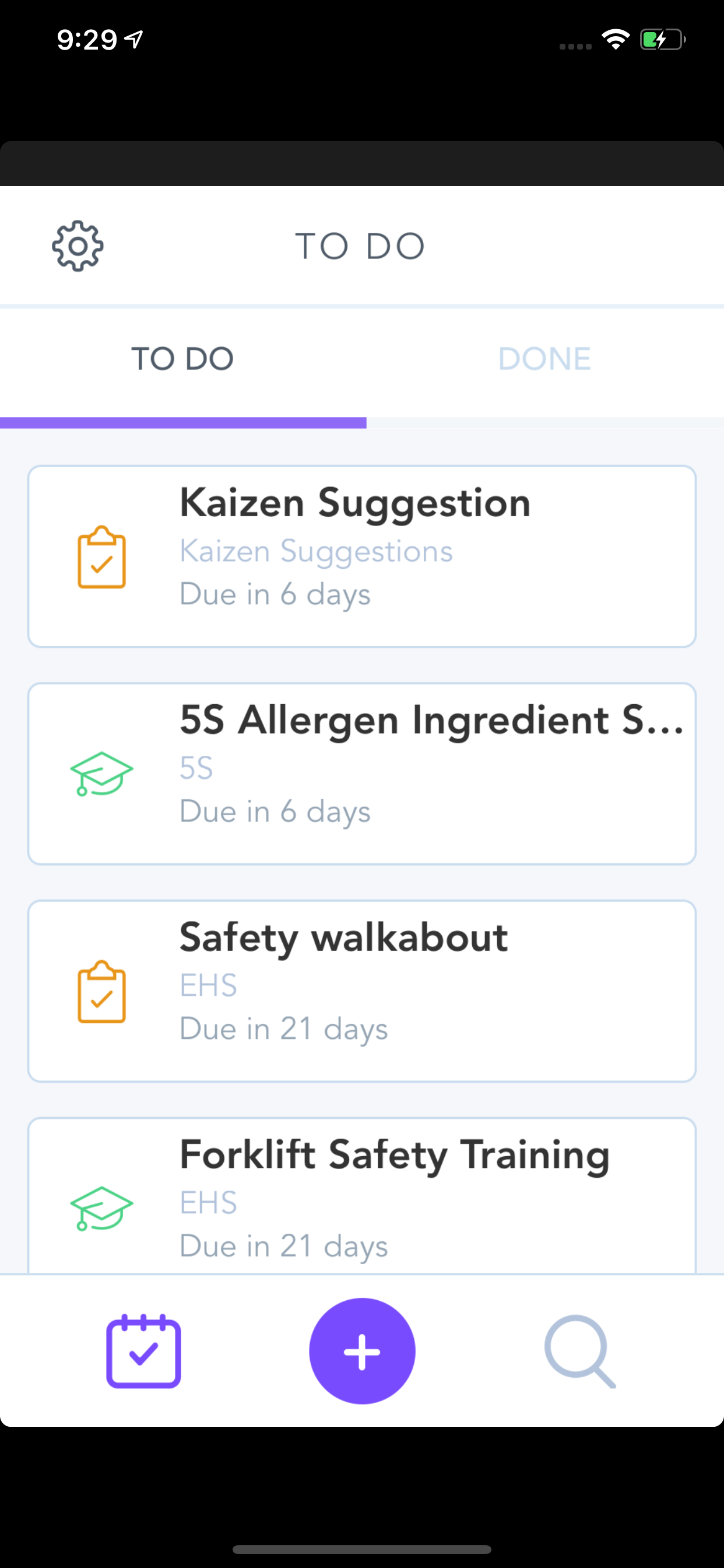724x1568 pixels.
Task: Select the clipboard icon on Kaizen Suggestion
Action: click(101, 557)
